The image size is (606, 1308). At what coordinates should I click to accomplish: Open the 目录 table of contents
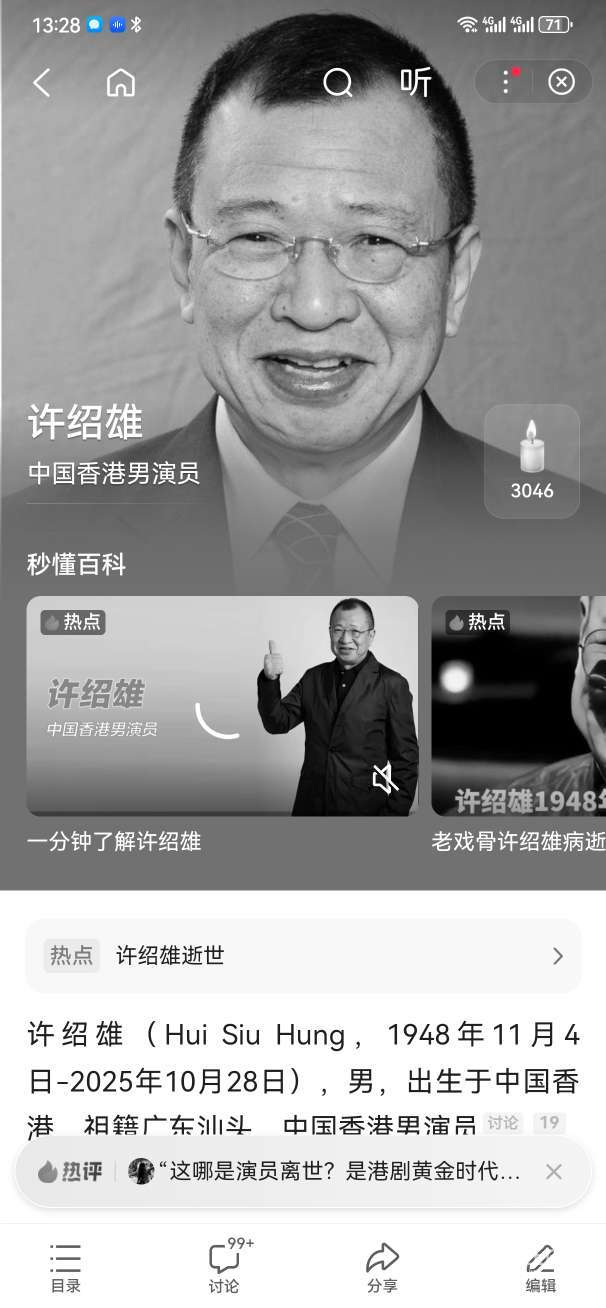pos(66,1268)
